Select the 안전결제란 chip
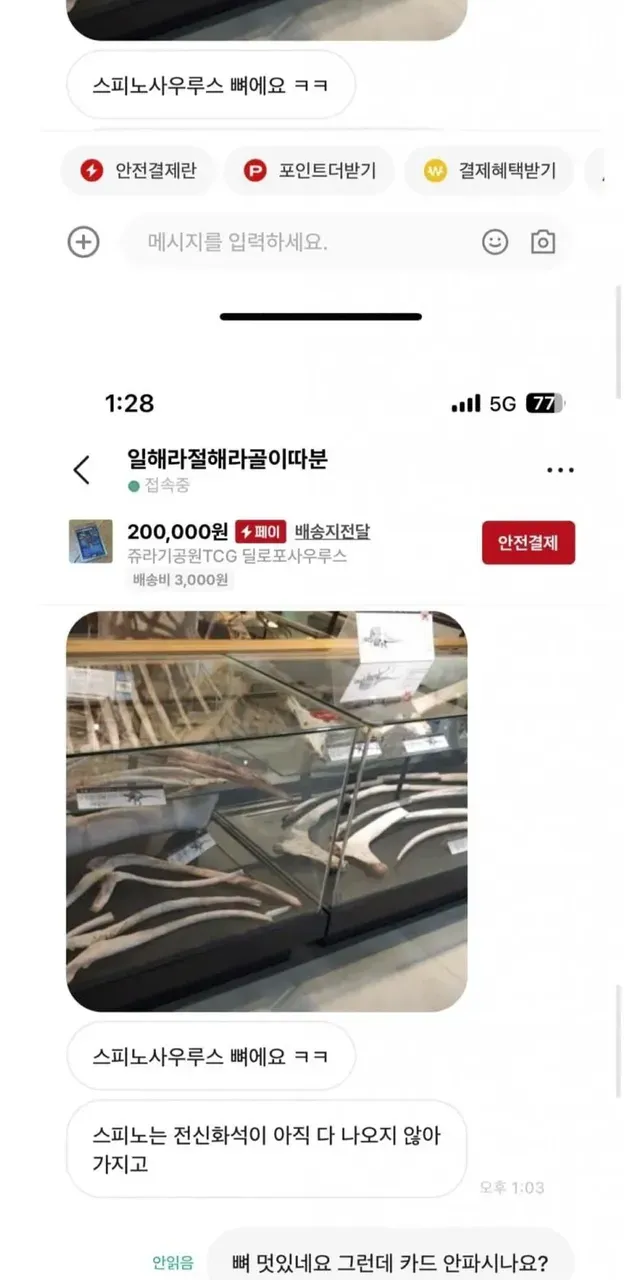 [x=138, y=171]
